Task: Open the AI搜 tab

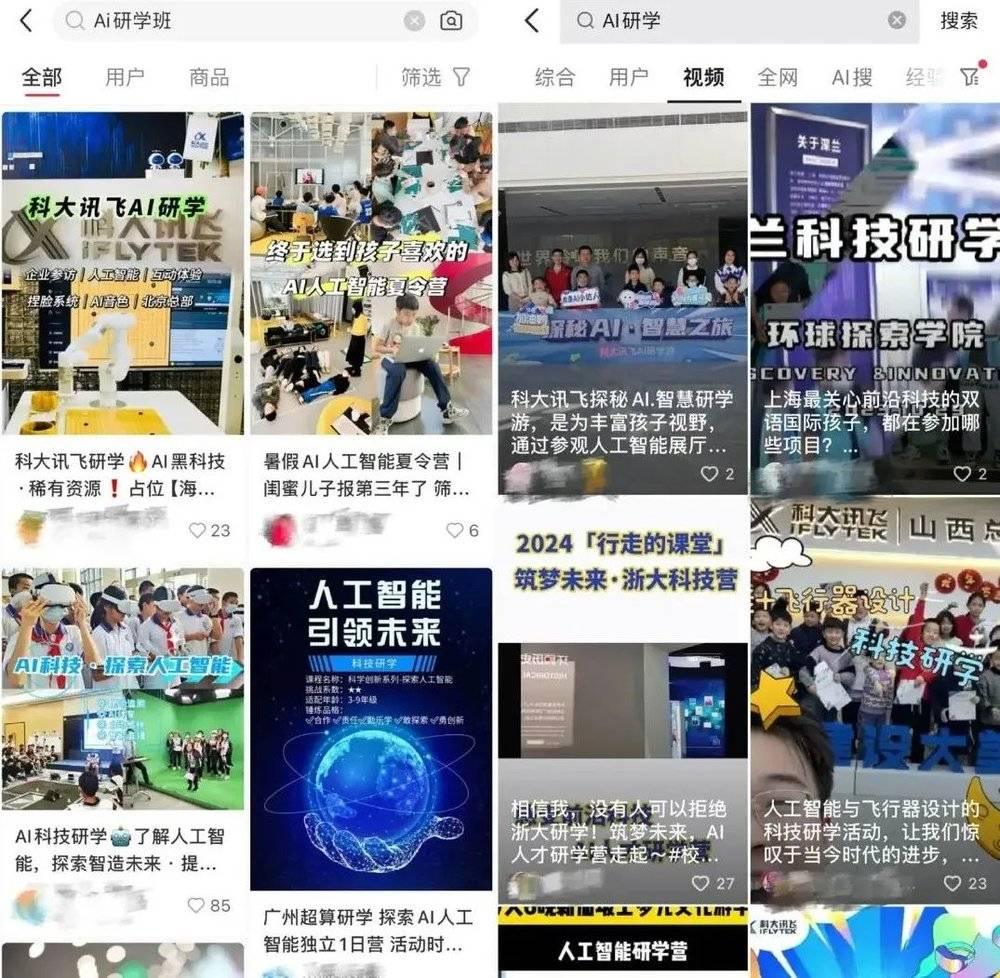Action: click(x=852, y=77)
